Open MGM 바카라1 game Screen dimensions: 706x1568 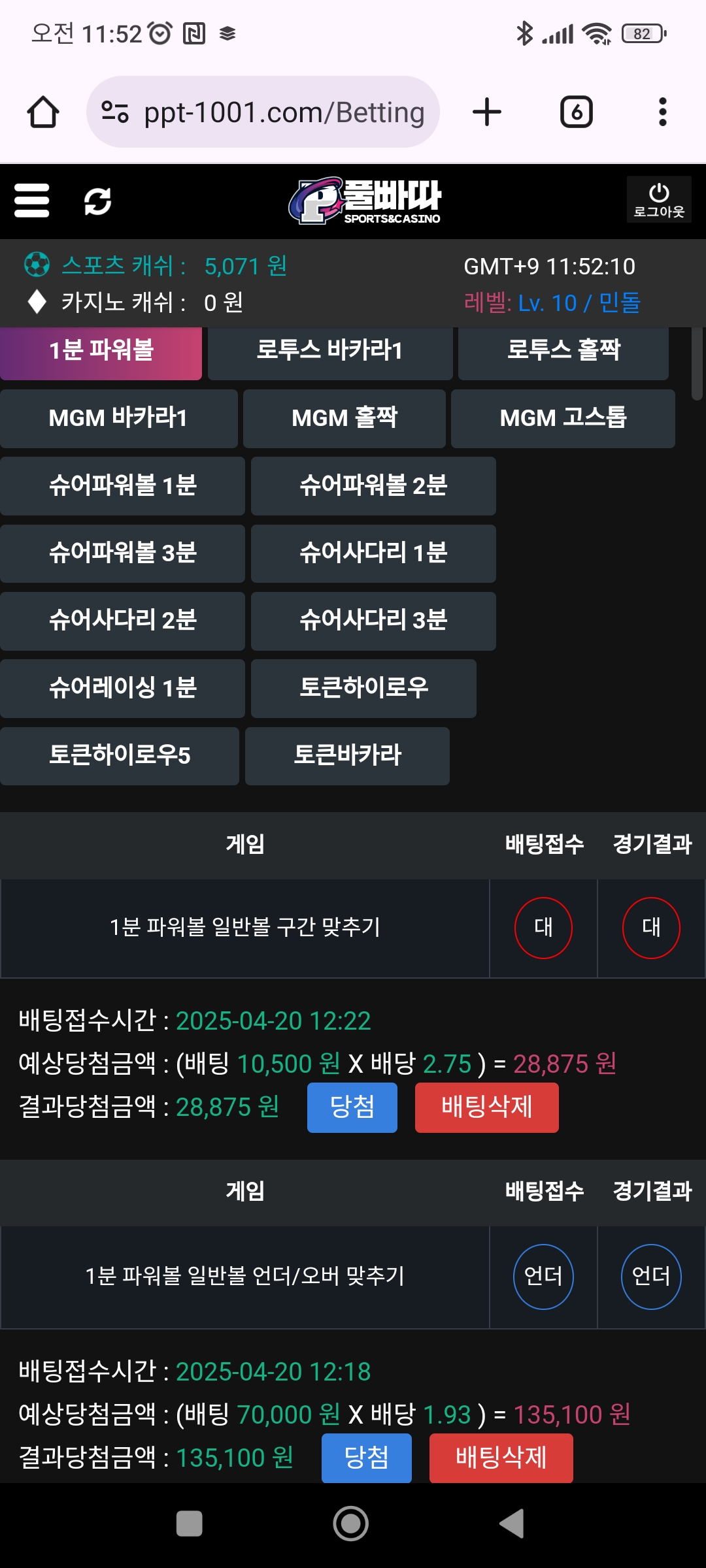(118, 418)
